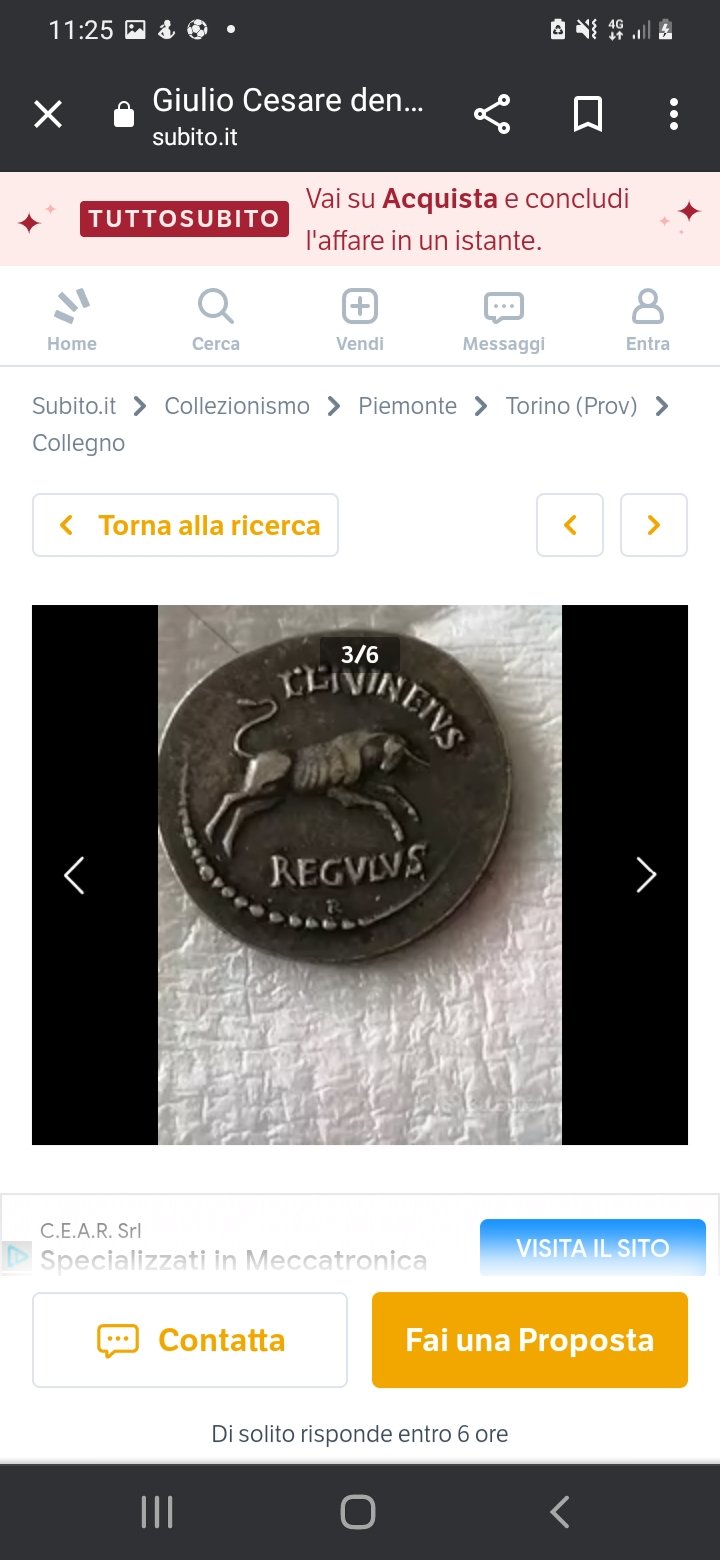Show the previous coin photo
720x1560 pixels.
(74, 875)
